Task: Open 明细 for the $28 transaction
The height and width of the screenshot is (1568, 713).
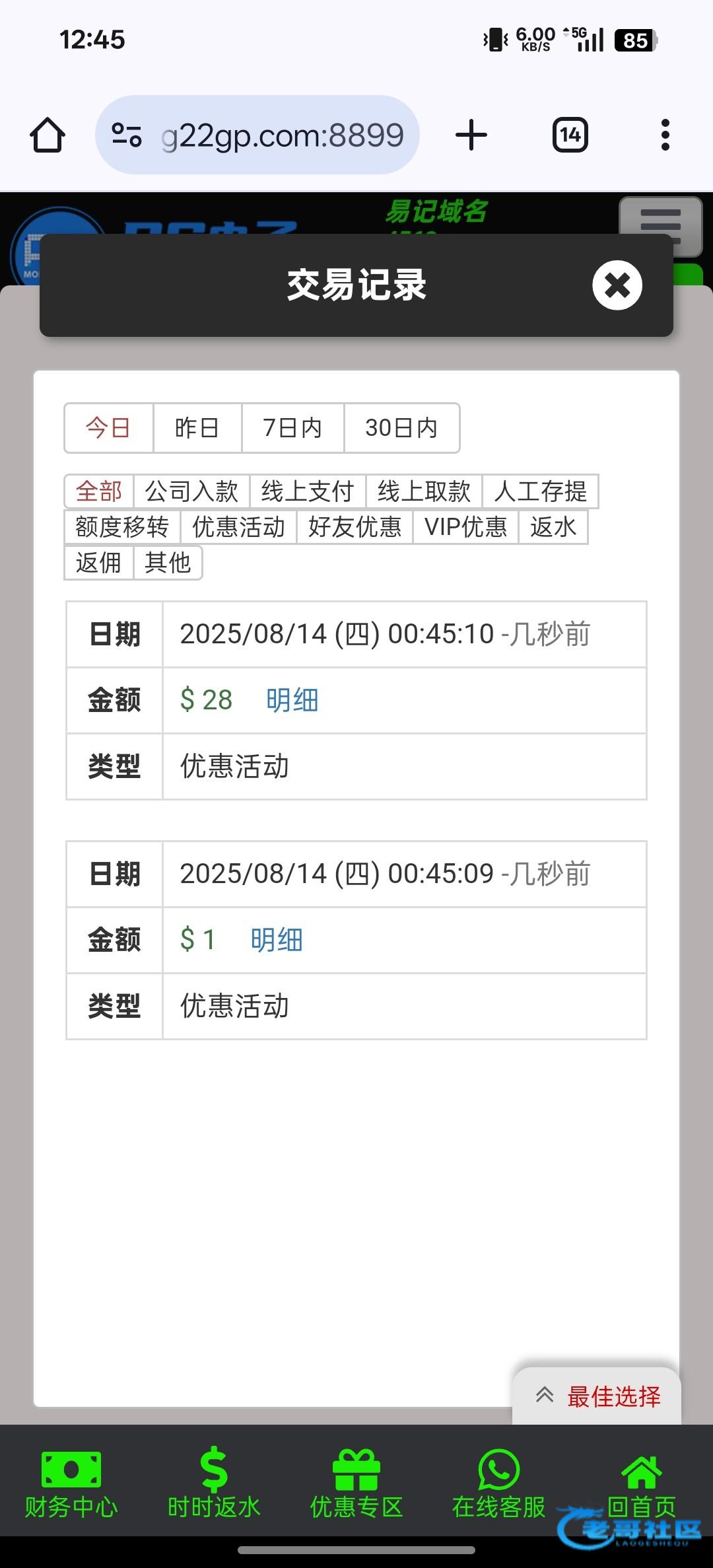Action: tap(292, 700)
